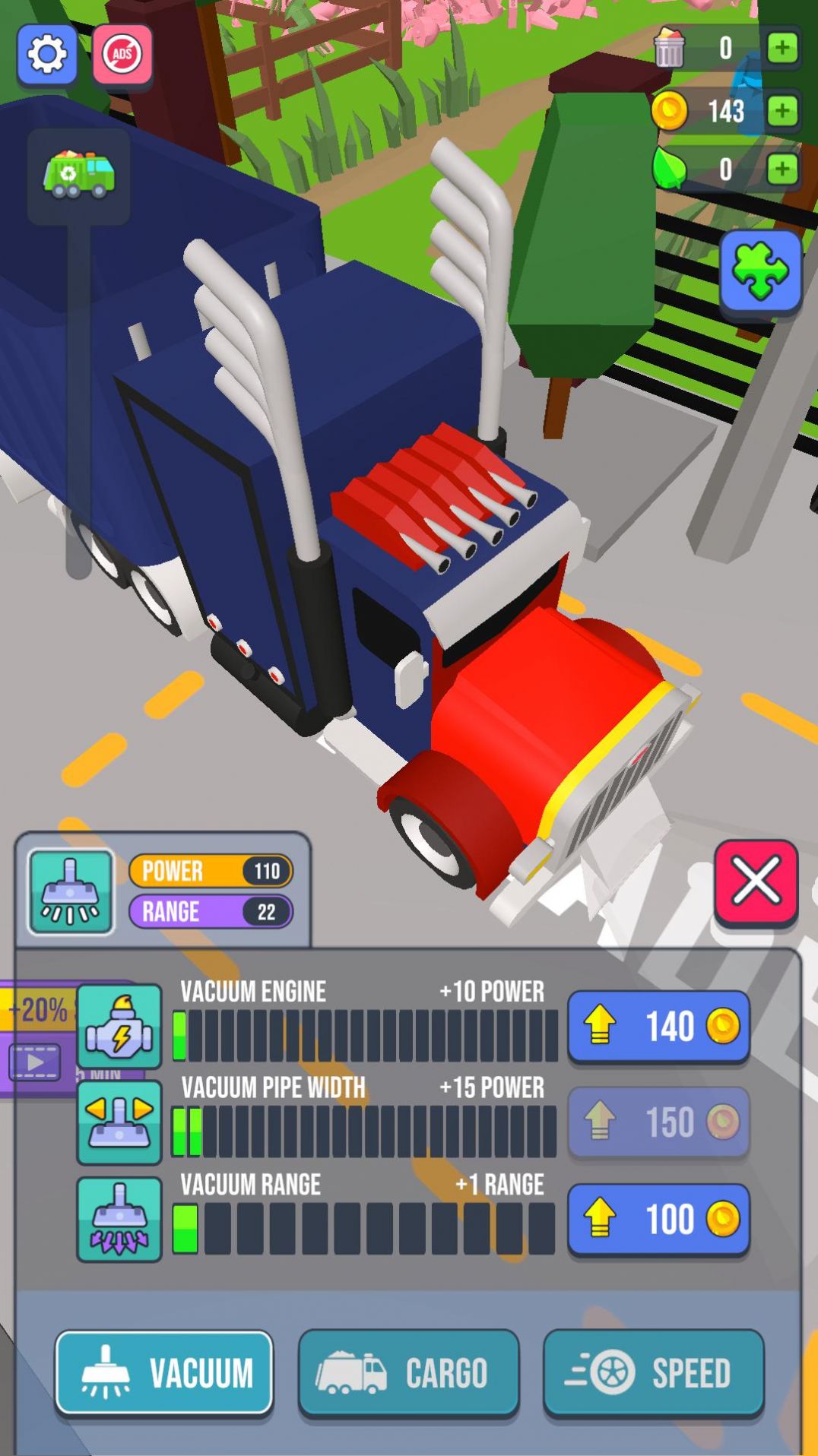Viewport: 818px width, 1456px height.
Task: Switch to the Speed tab
Action: click(653, 1373)
